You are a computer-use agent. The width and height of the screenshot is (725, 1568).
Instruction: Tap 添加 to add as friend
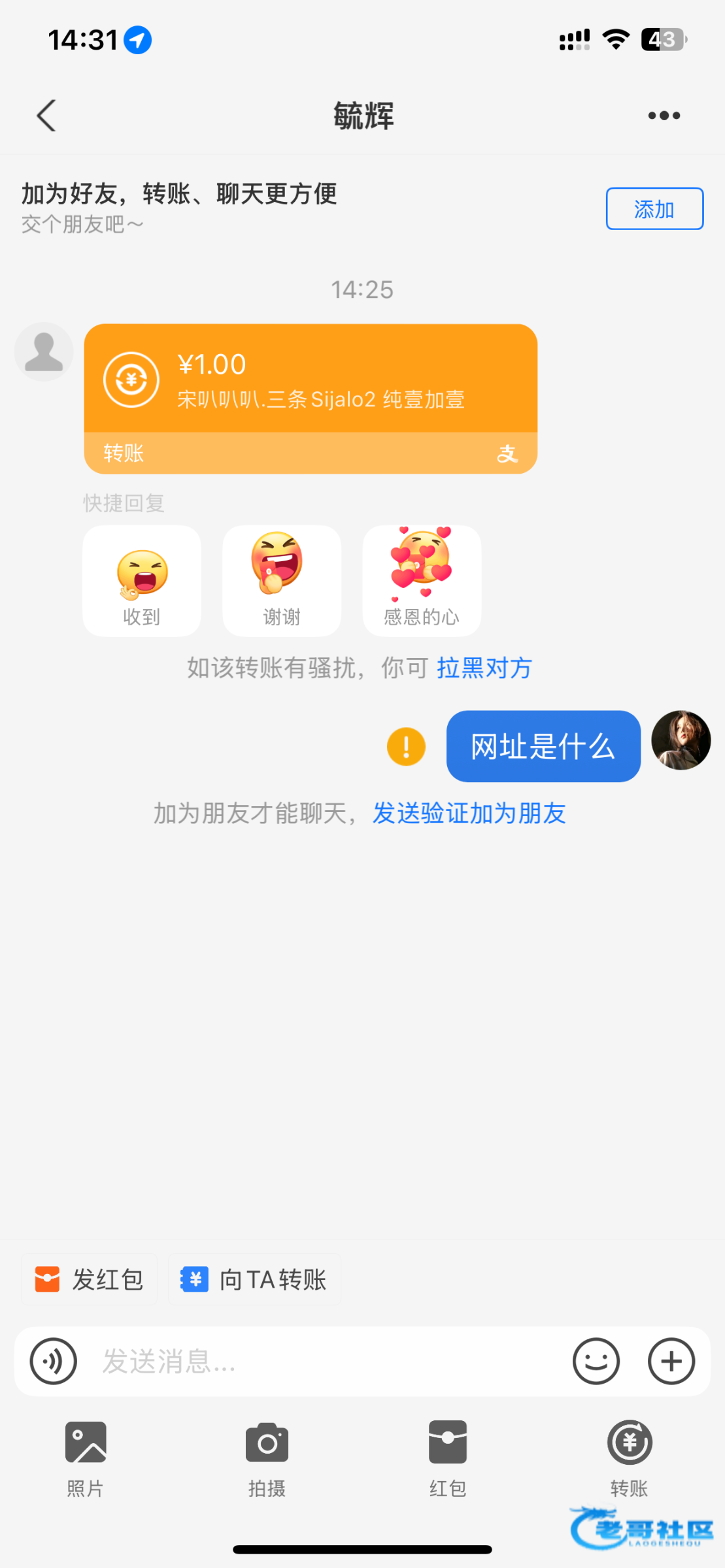coord(654,209)
